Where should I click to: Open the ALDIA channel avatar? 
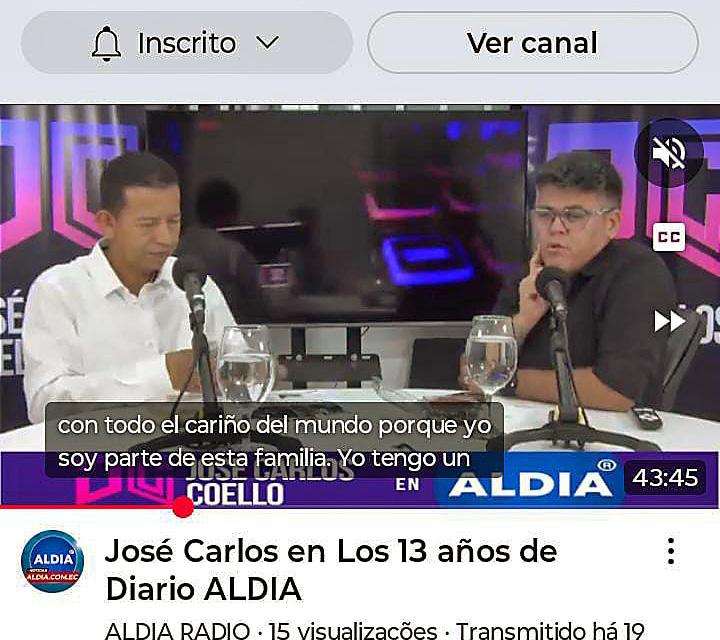(x=53, y=561)
